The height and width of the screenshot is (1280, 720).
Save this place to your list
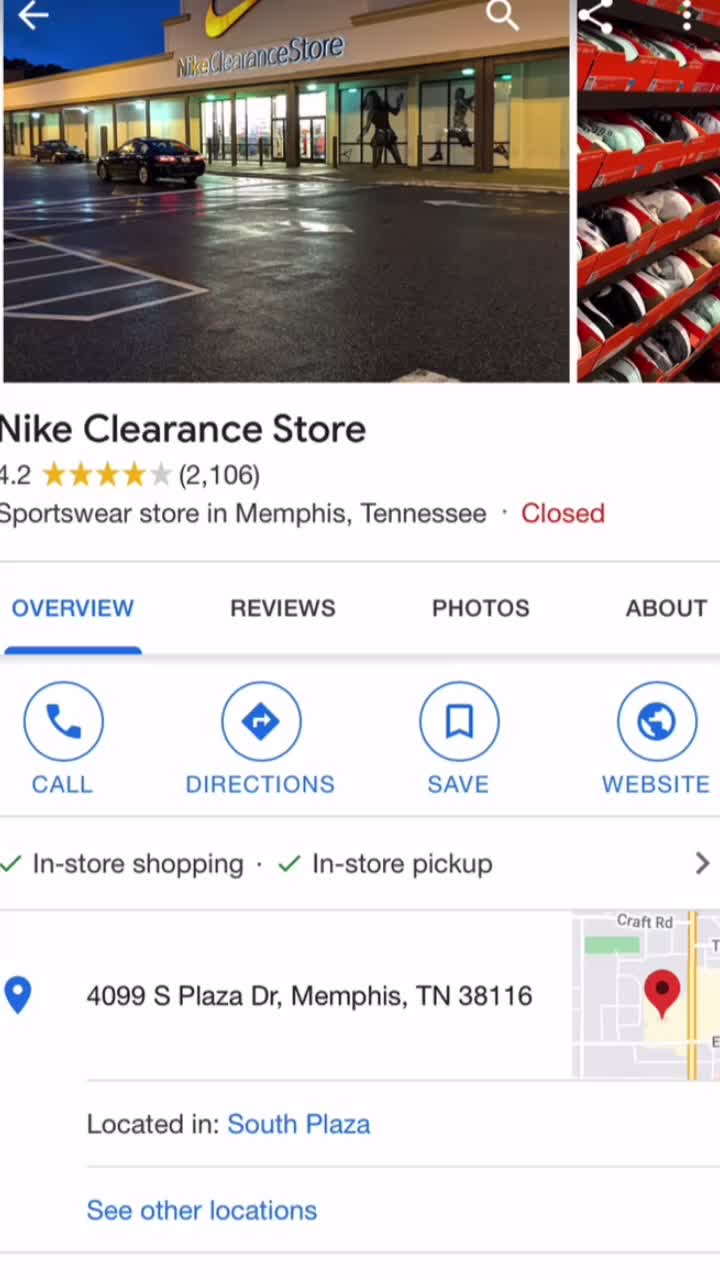pyautogui.click(x=458, y=738)
